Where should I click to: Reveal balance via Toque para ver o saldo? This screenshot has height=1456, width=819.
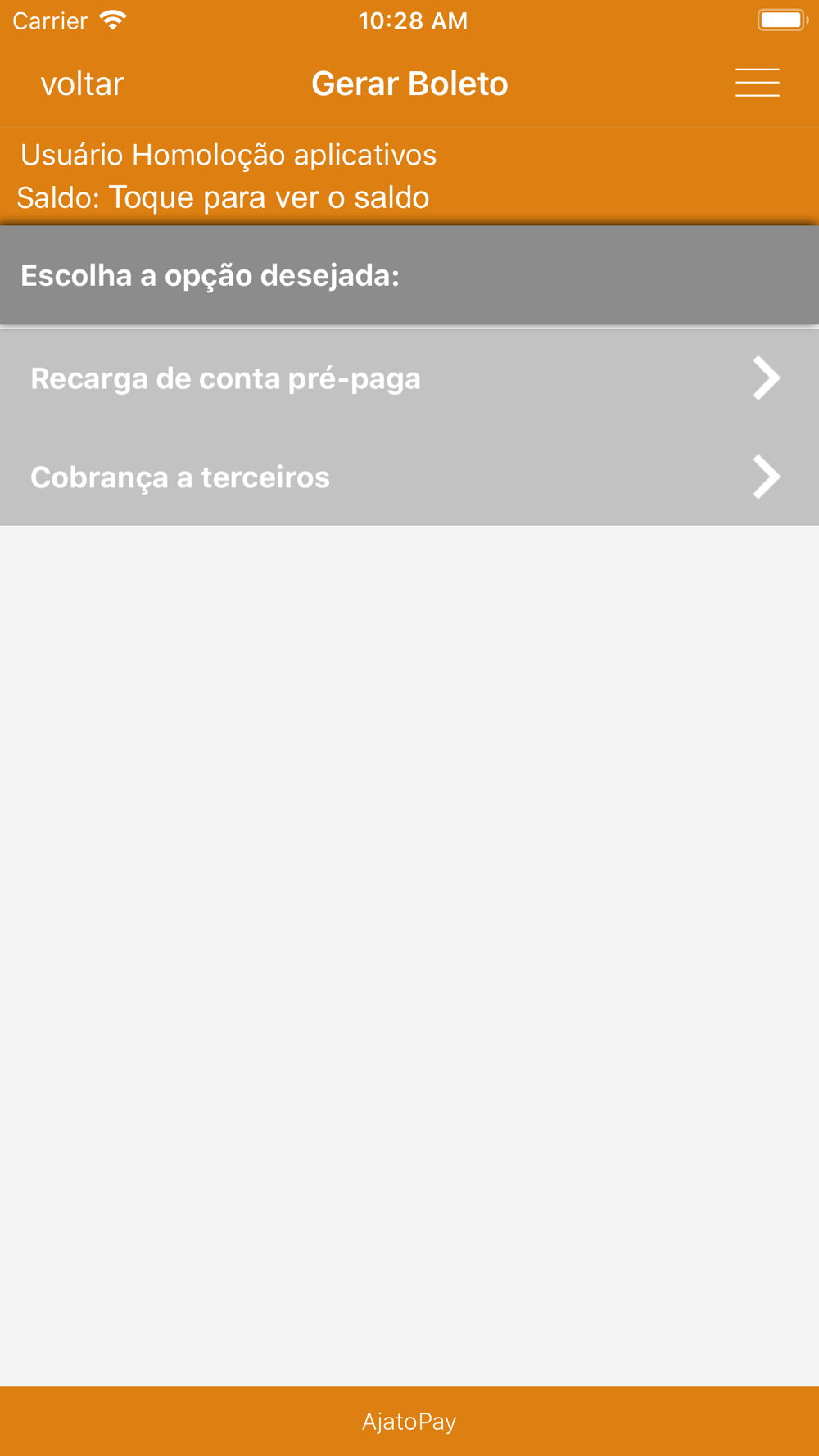point(269,197)
